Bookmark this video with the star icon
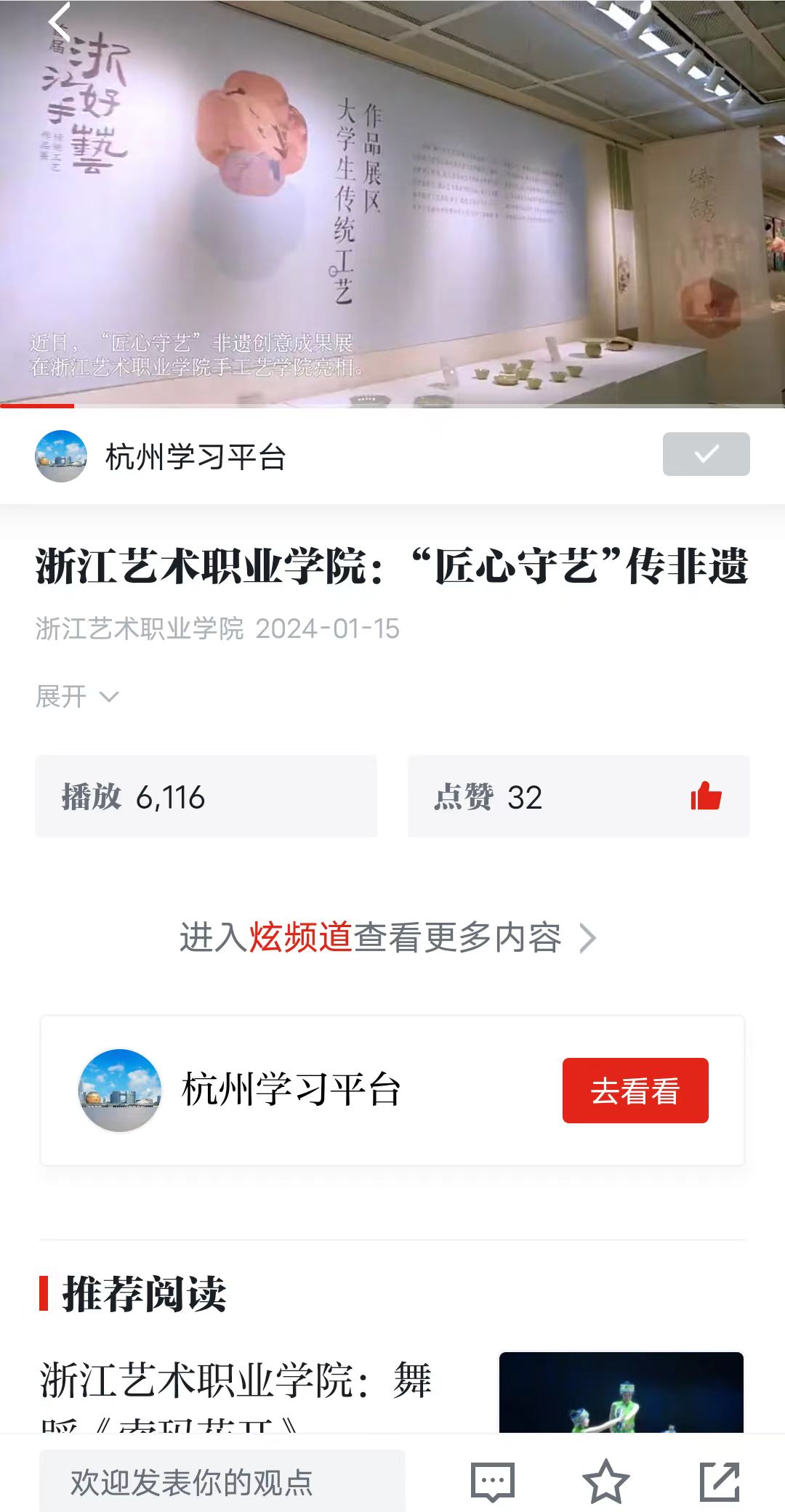 click(x=605, y=1482)
